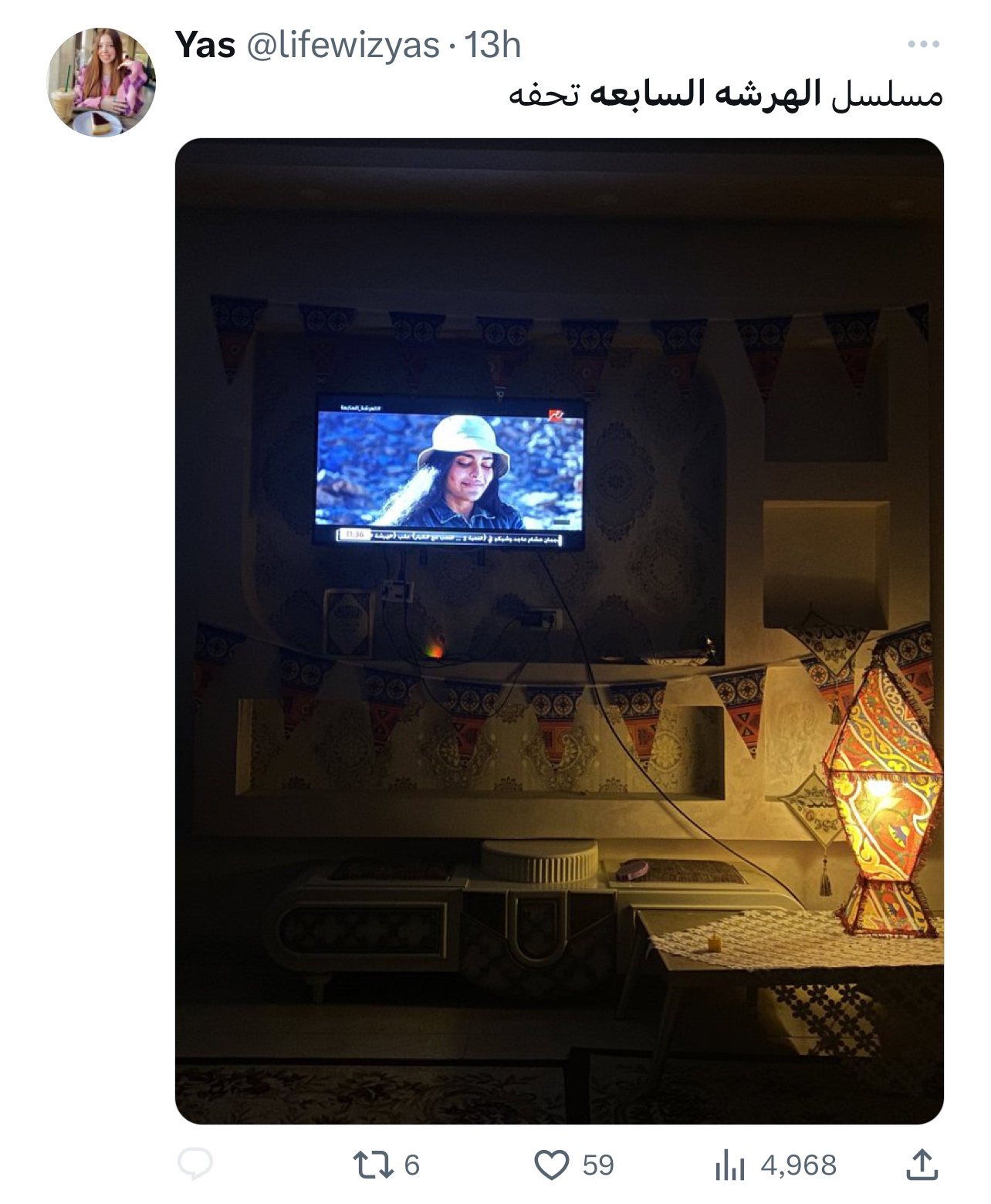View the tweet's analytics
This screenshot has width=991, height=1204.
729,1164
